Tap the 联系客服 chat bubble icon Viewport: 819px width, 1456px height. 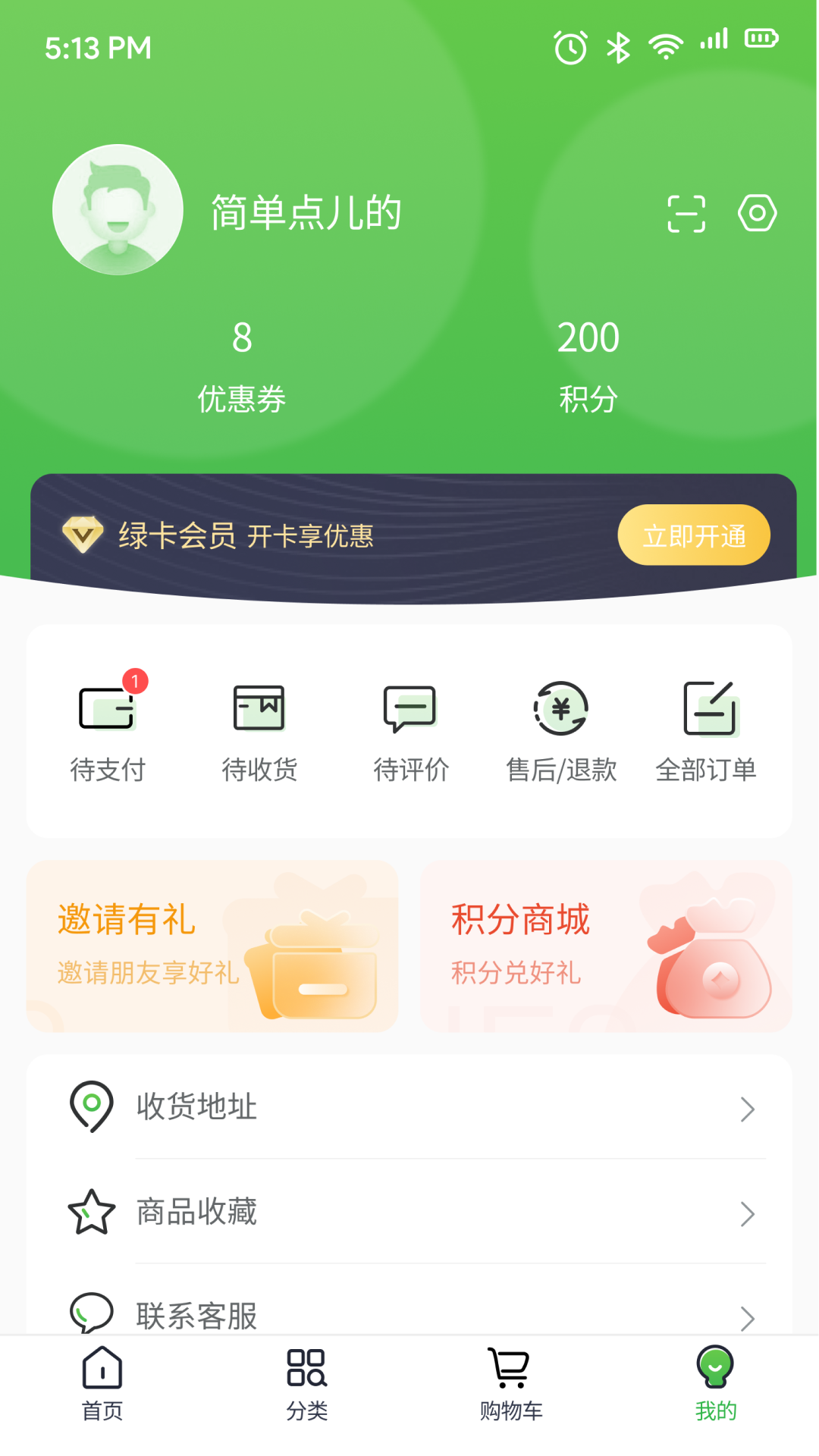point(89,1313)
